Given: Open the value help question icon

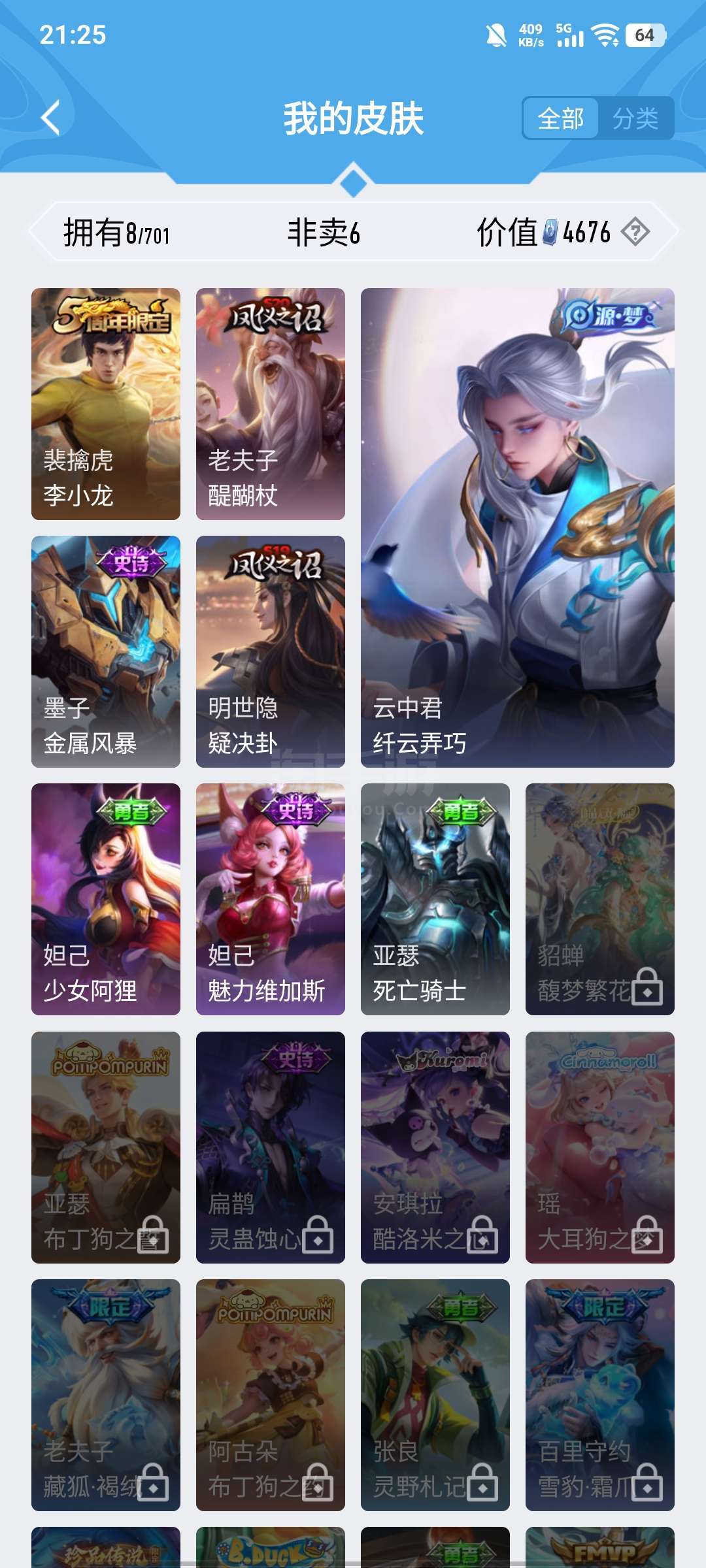Looking at the screenshot, I should [x=635, y=232].
